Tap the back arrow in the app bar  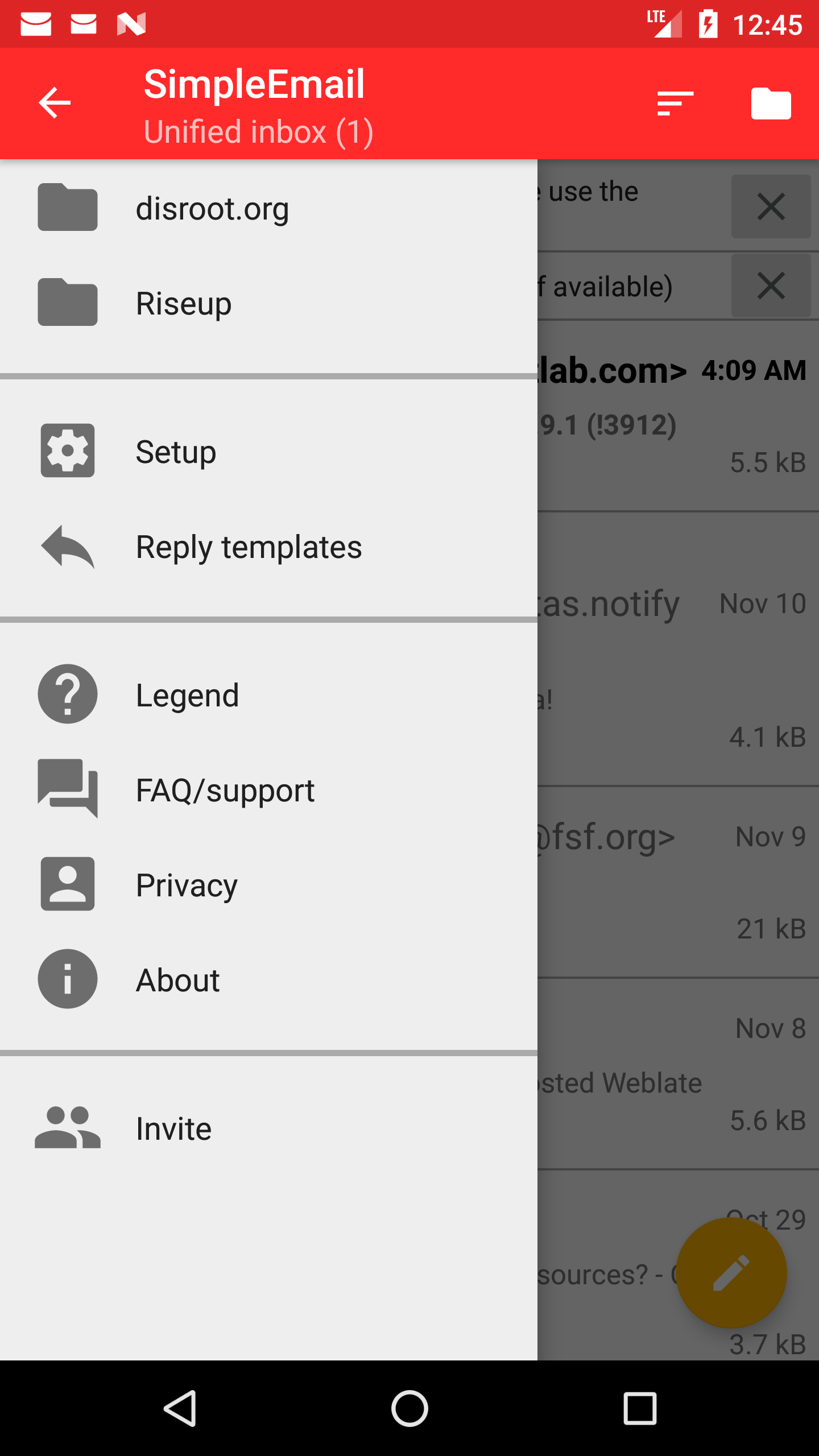[55, 103]
